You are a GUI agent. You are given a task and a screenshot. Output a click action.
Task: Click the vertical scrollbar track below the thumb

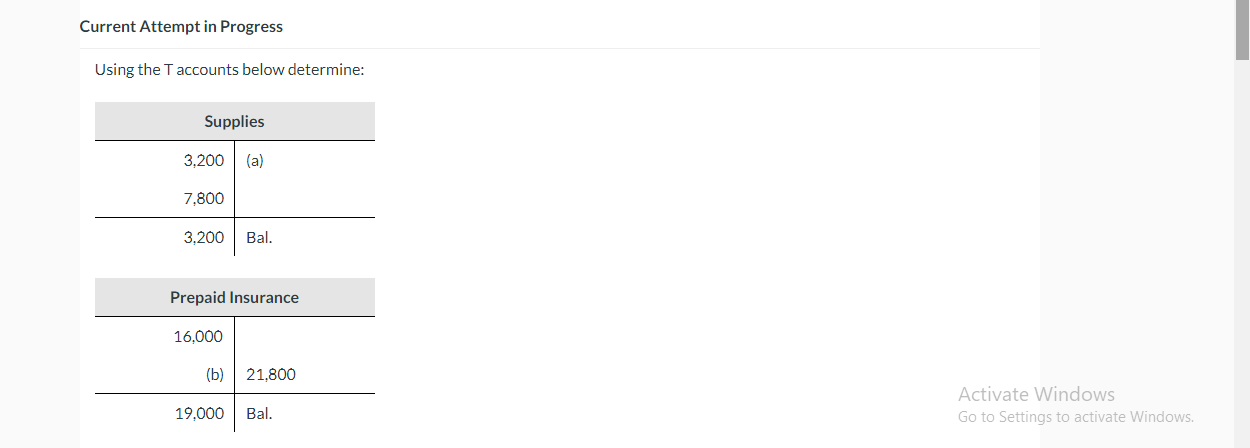[1241, 250]
